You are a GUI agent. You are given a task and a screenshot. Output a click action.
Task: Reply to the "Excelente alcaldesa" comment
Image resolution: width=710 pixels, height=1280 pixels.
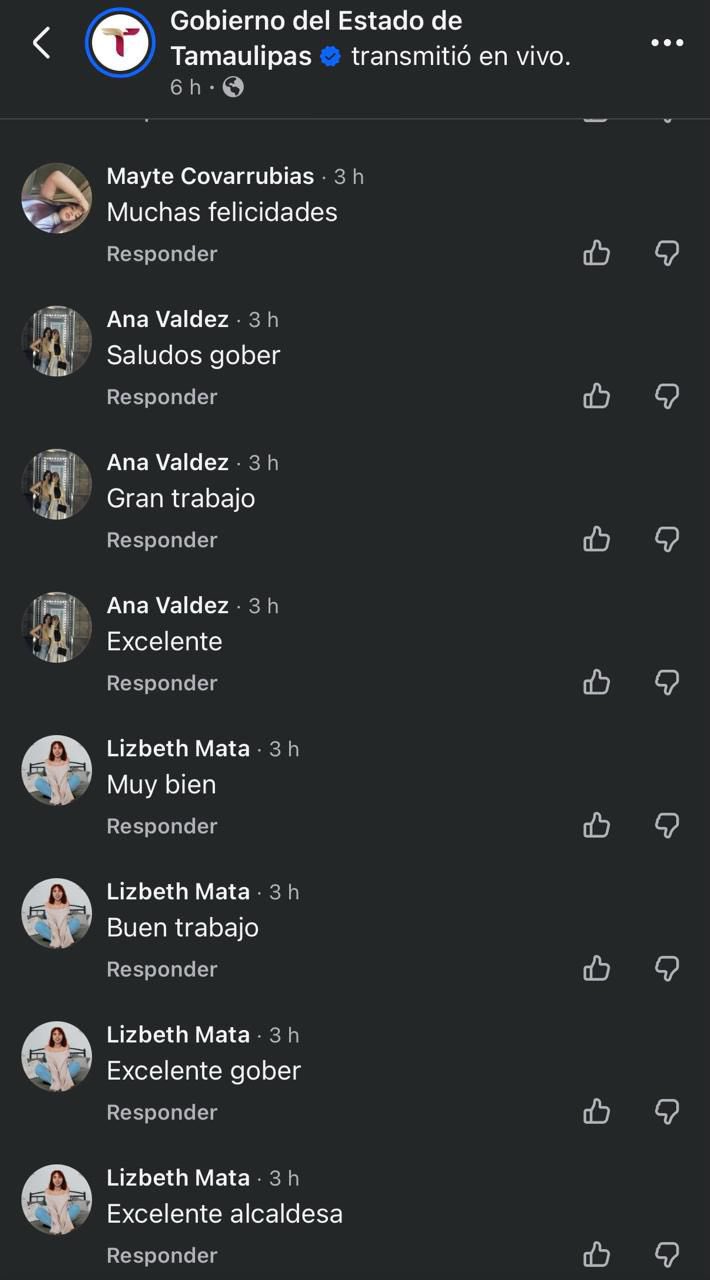point(162,1255)
